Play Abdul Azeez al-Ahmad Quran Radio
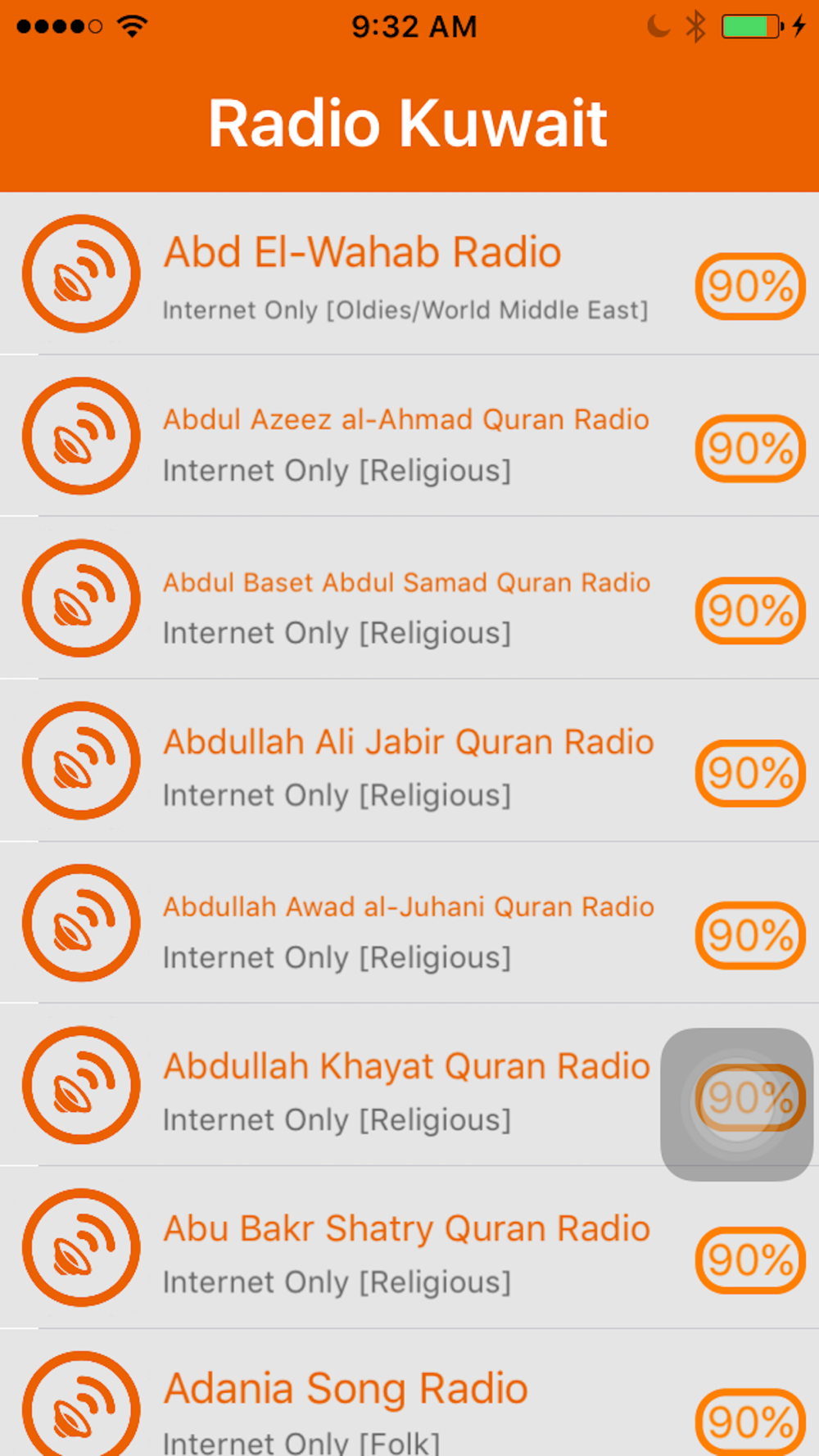 (409, 436)
